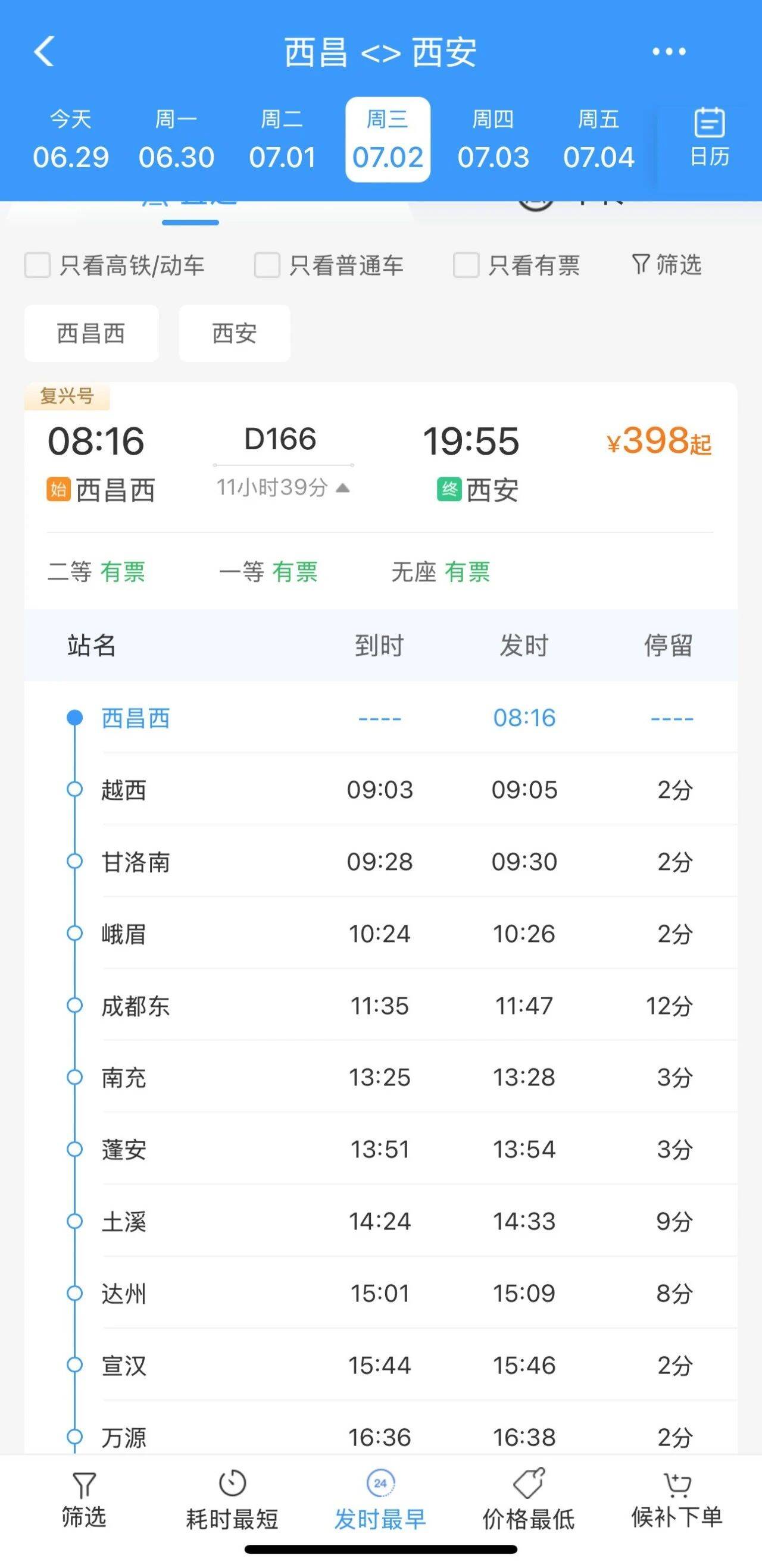Go back using the top-left arrow
Image resolution: width=762 pixels, height=1568 pixels.
tap(44, 51)
